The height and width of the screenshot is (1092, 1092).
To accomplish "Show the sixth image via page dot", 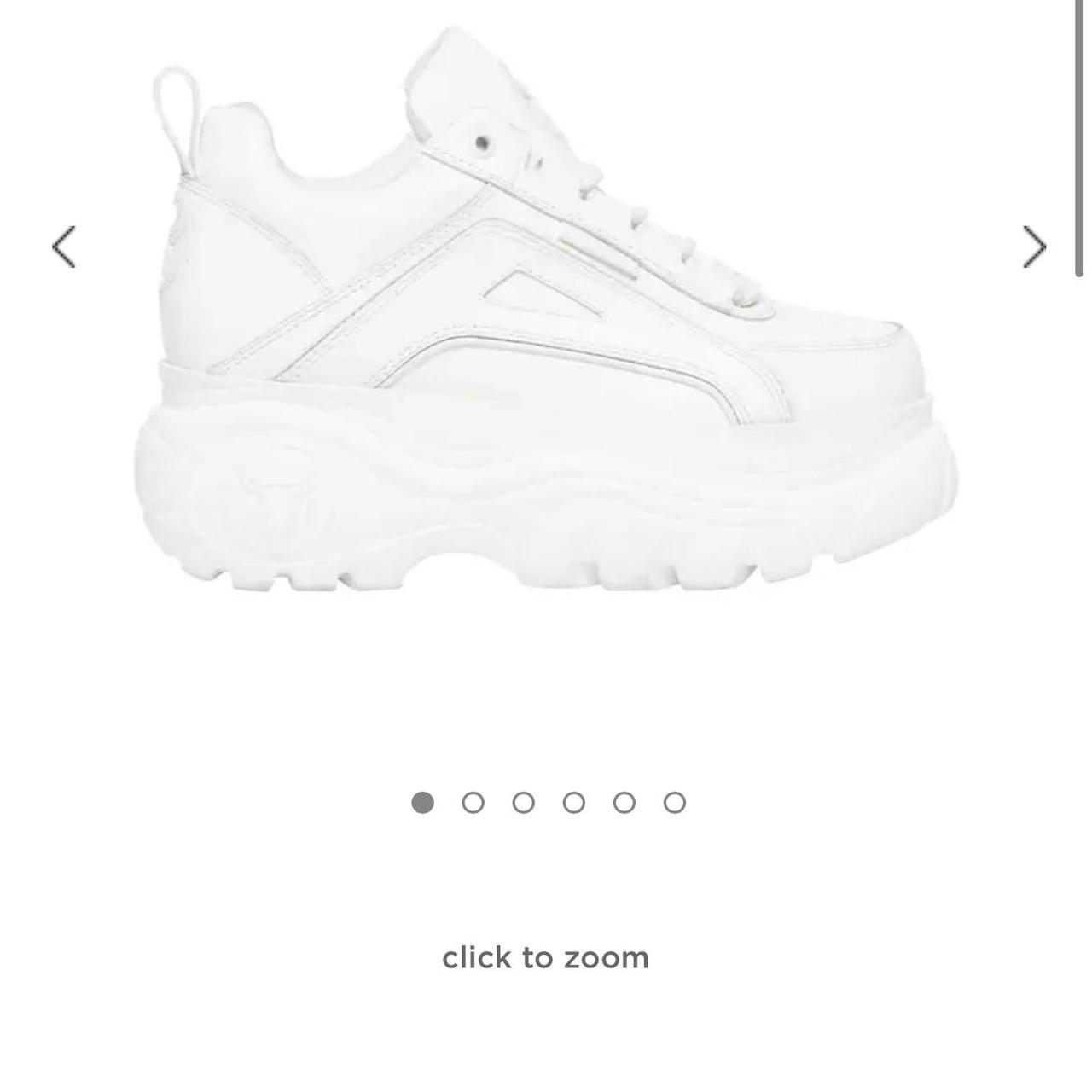I will point(674,803).
